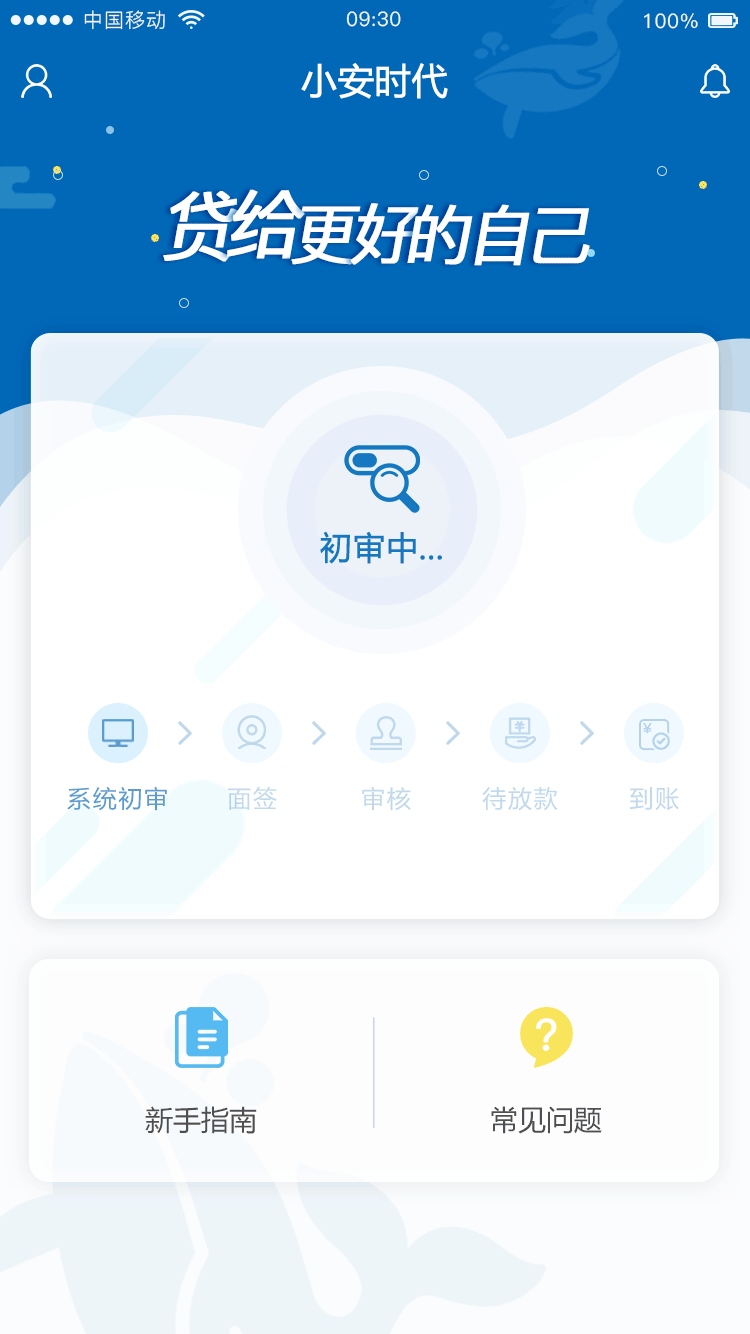Click the 待放款 hand icon
Image resolution: width=750 pixels, height=1334 pixels.
point(520,732)
